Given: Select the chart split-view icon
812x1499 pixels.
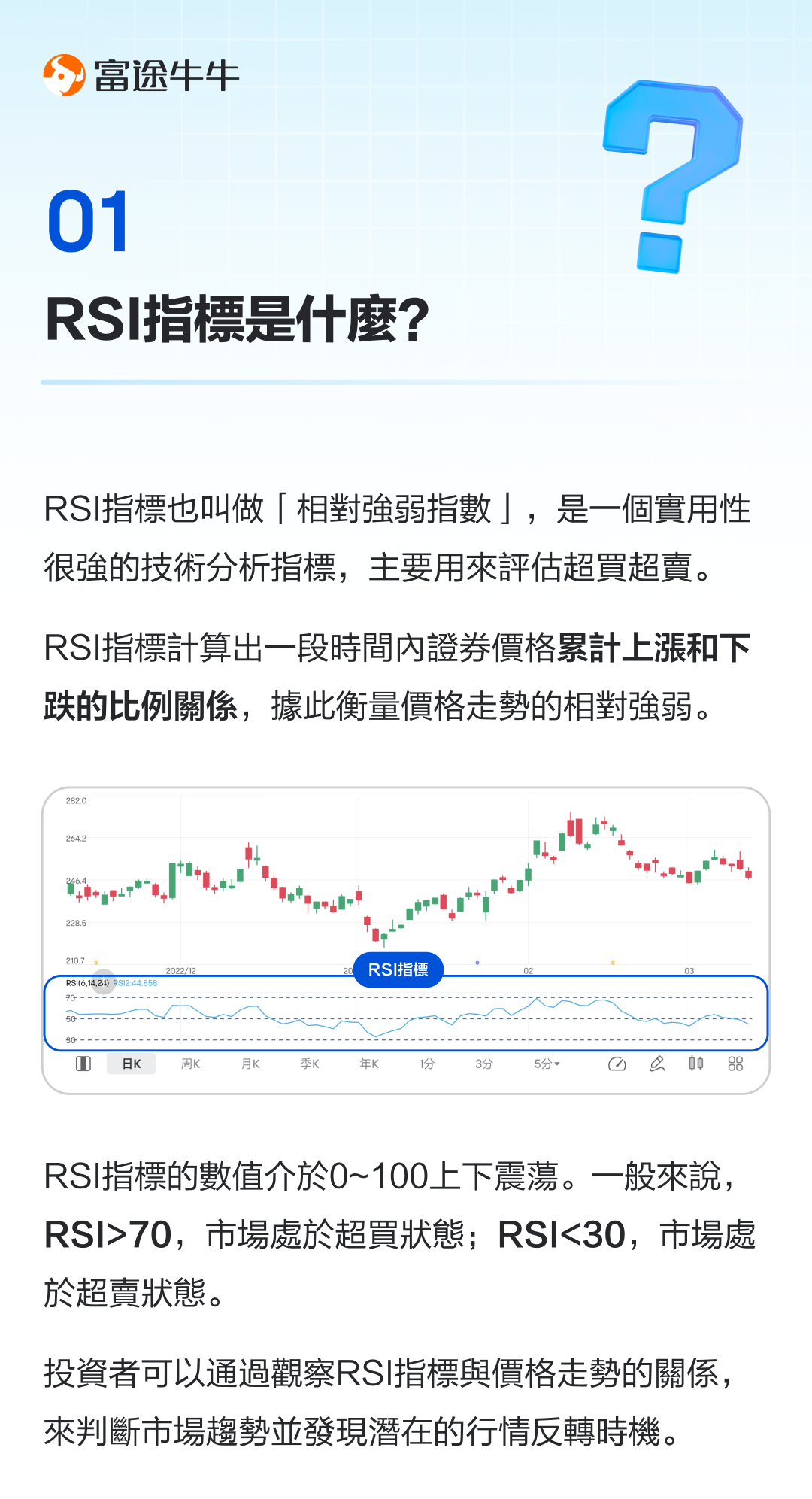Looking at the screenshot, I should [x=83, y=1063].
